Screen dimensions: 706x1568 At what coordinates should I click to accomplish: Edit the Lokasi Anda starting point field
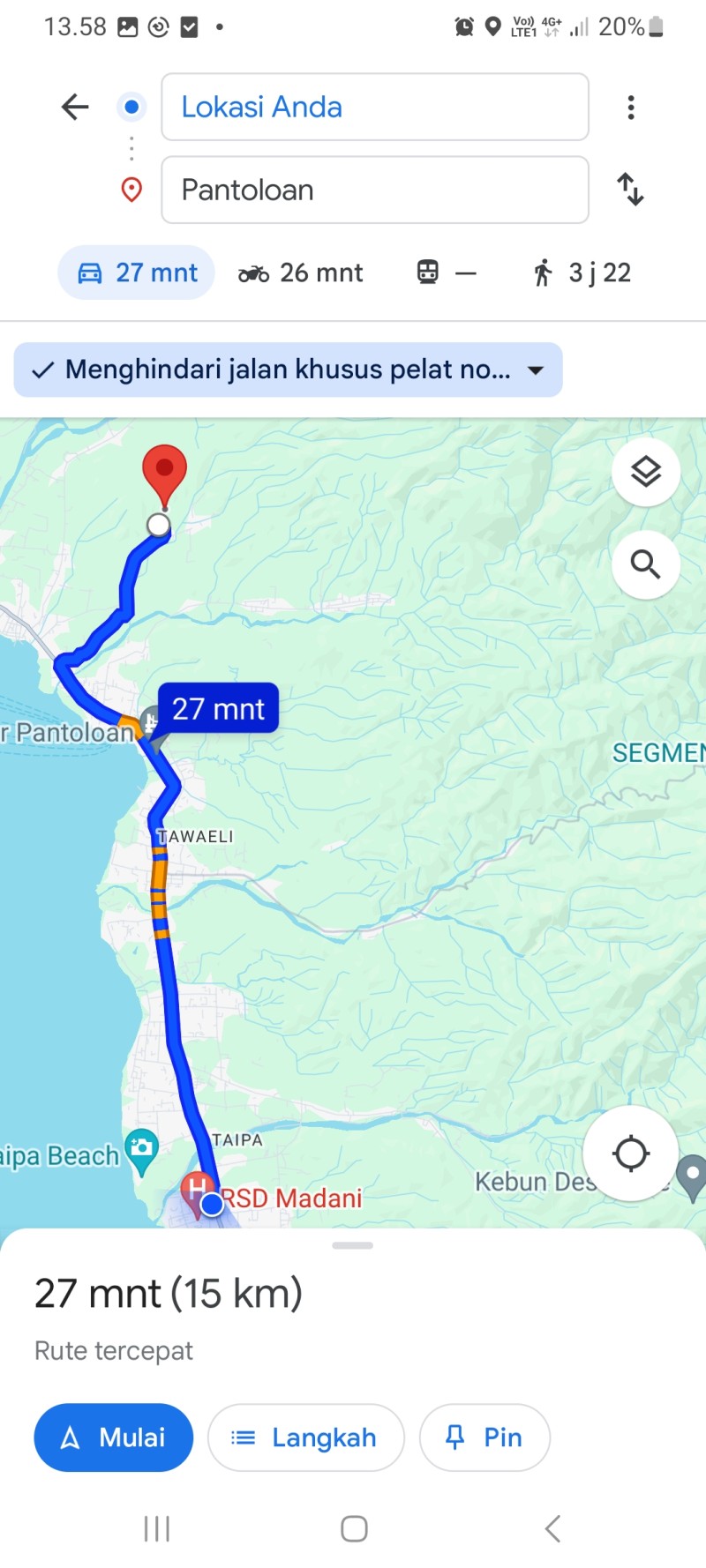point(375,107)
